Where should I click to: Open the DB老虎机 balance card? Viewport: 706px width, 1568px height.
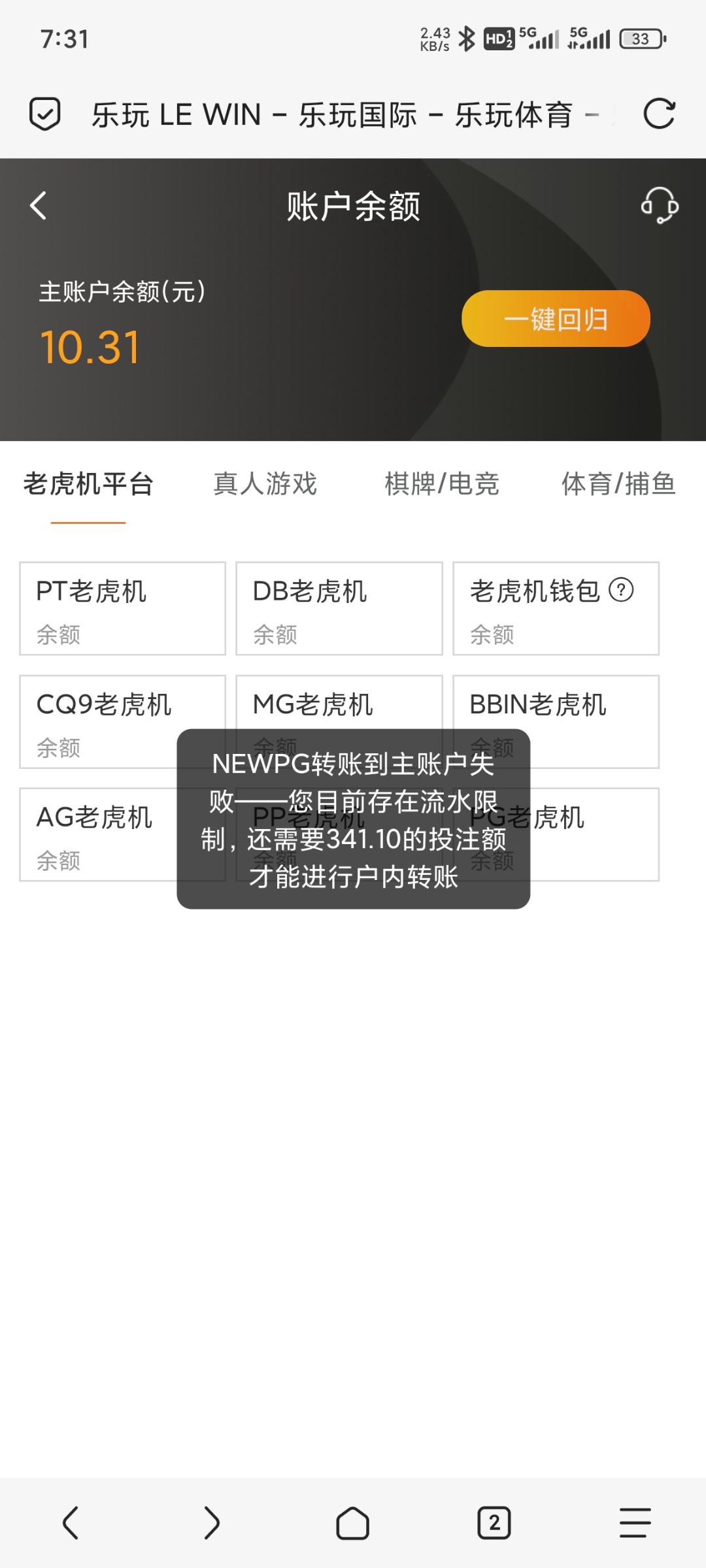click(x=339, y=608)
